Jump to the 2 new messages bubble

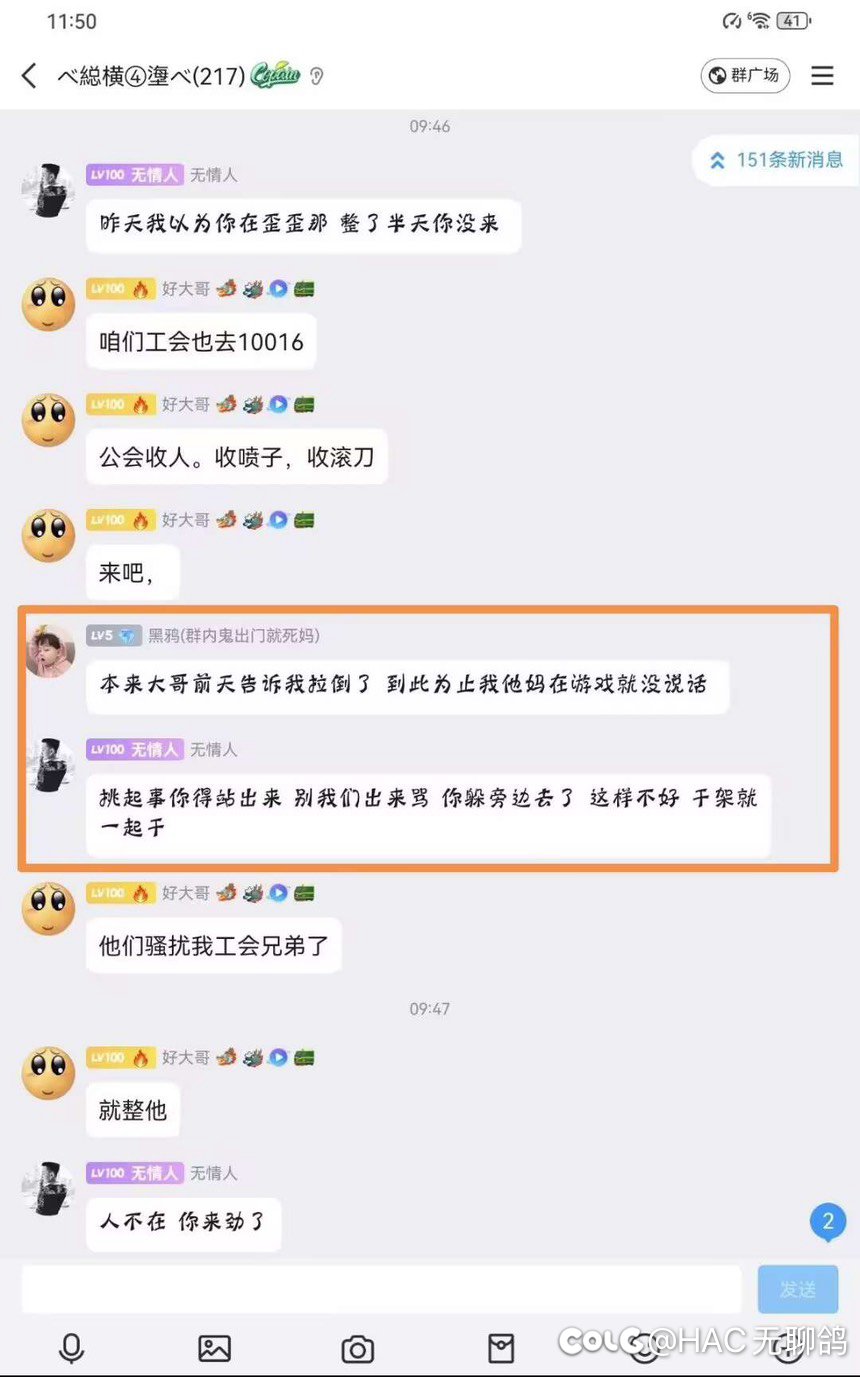click(x=828, y=1222)
